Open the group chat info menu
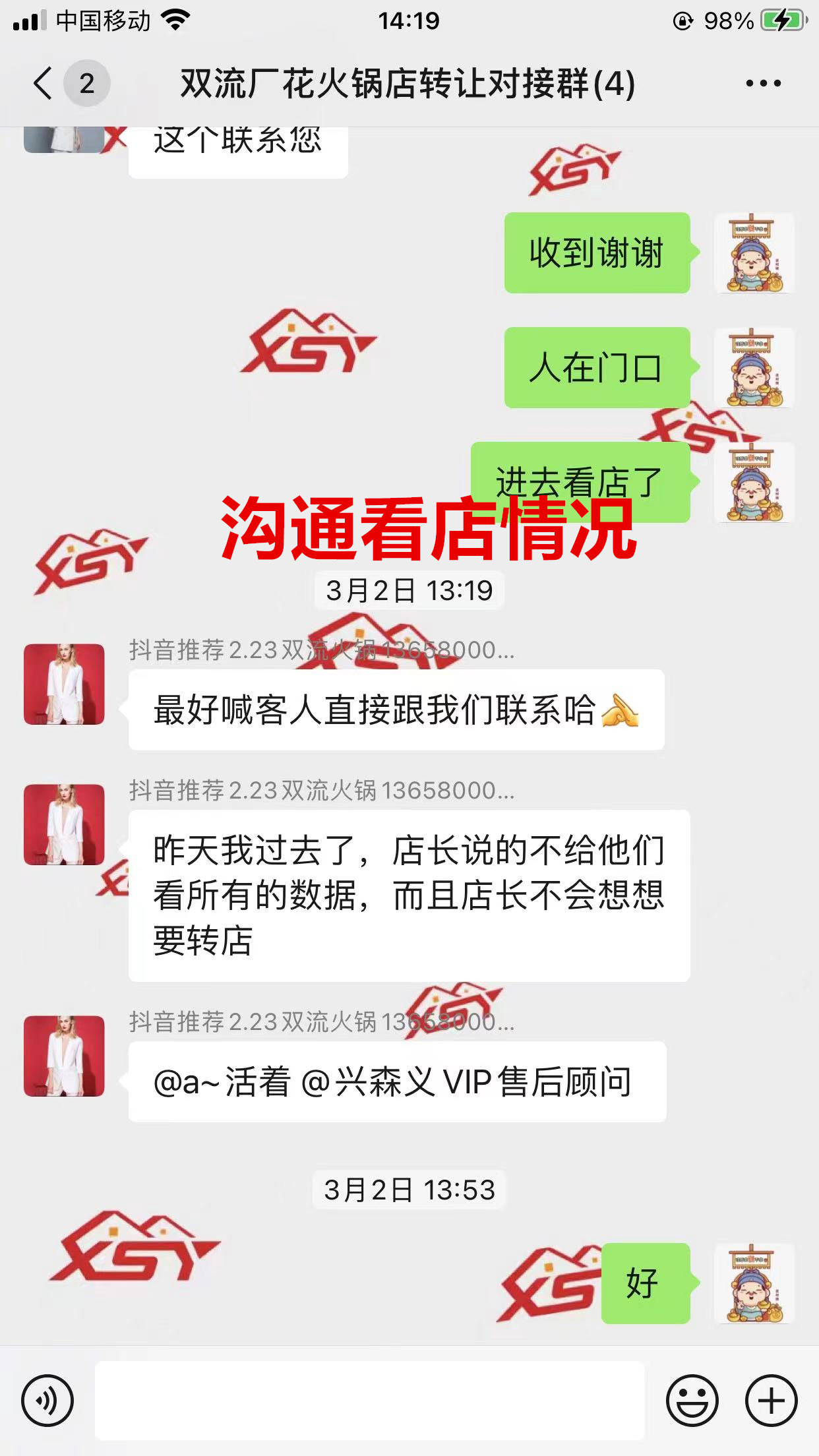The height and width of the screenshot is (1456, 819). click(763, 84)
